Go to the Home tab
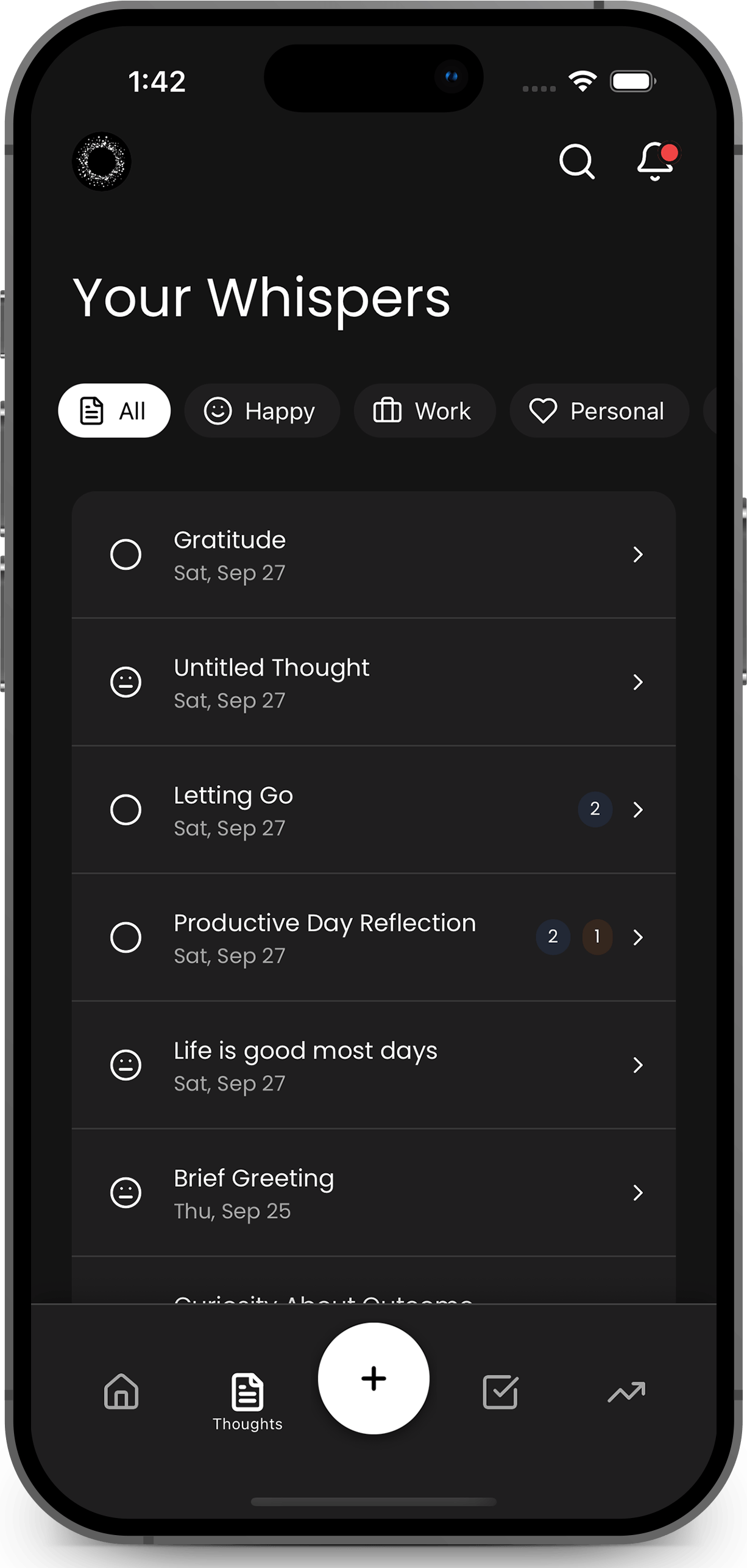The width and height of the screenshot is (747, 1568). click(x=121, y=1392)
